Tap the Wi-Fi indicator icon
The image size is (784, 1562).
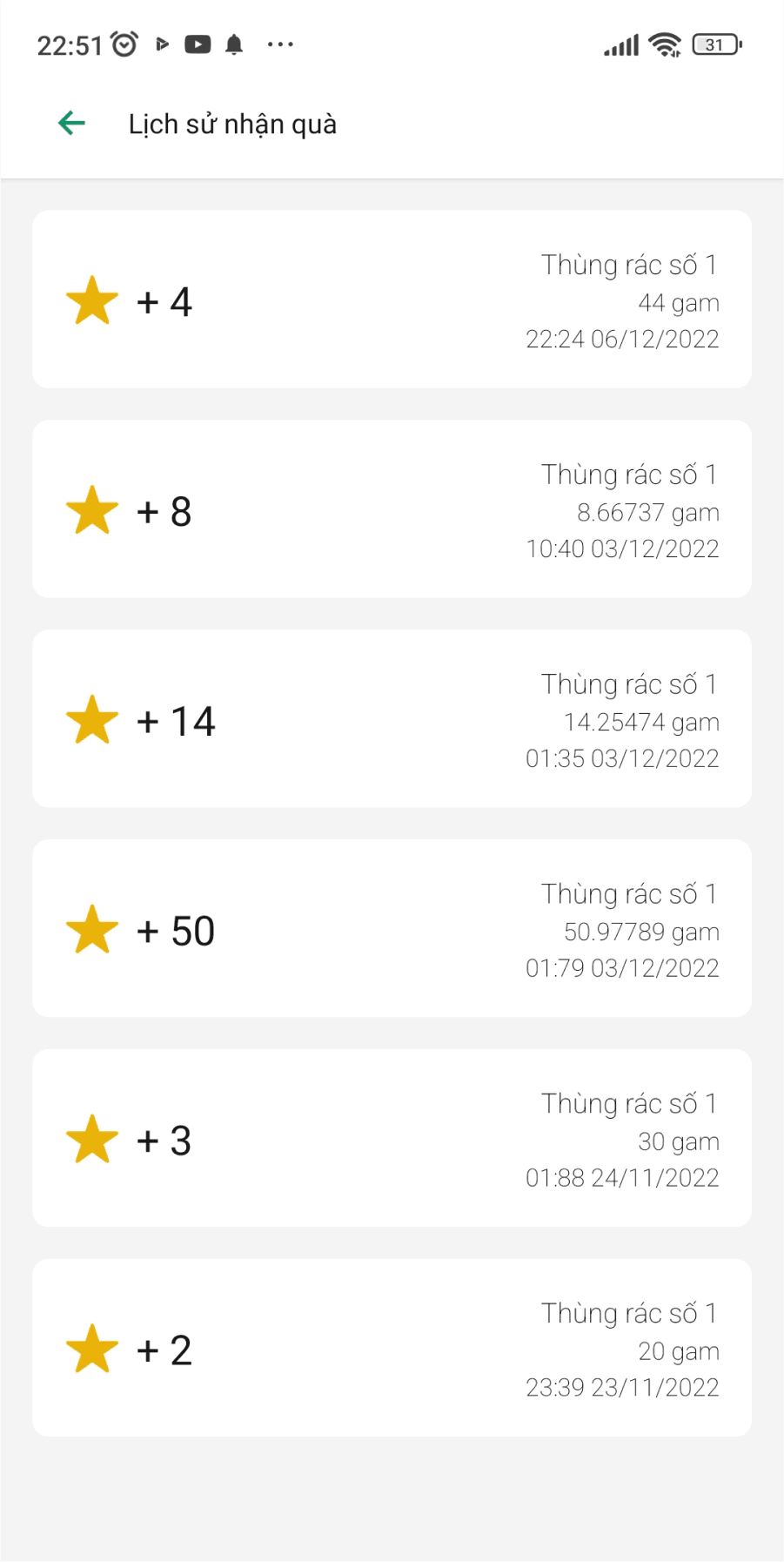(665, 44)
